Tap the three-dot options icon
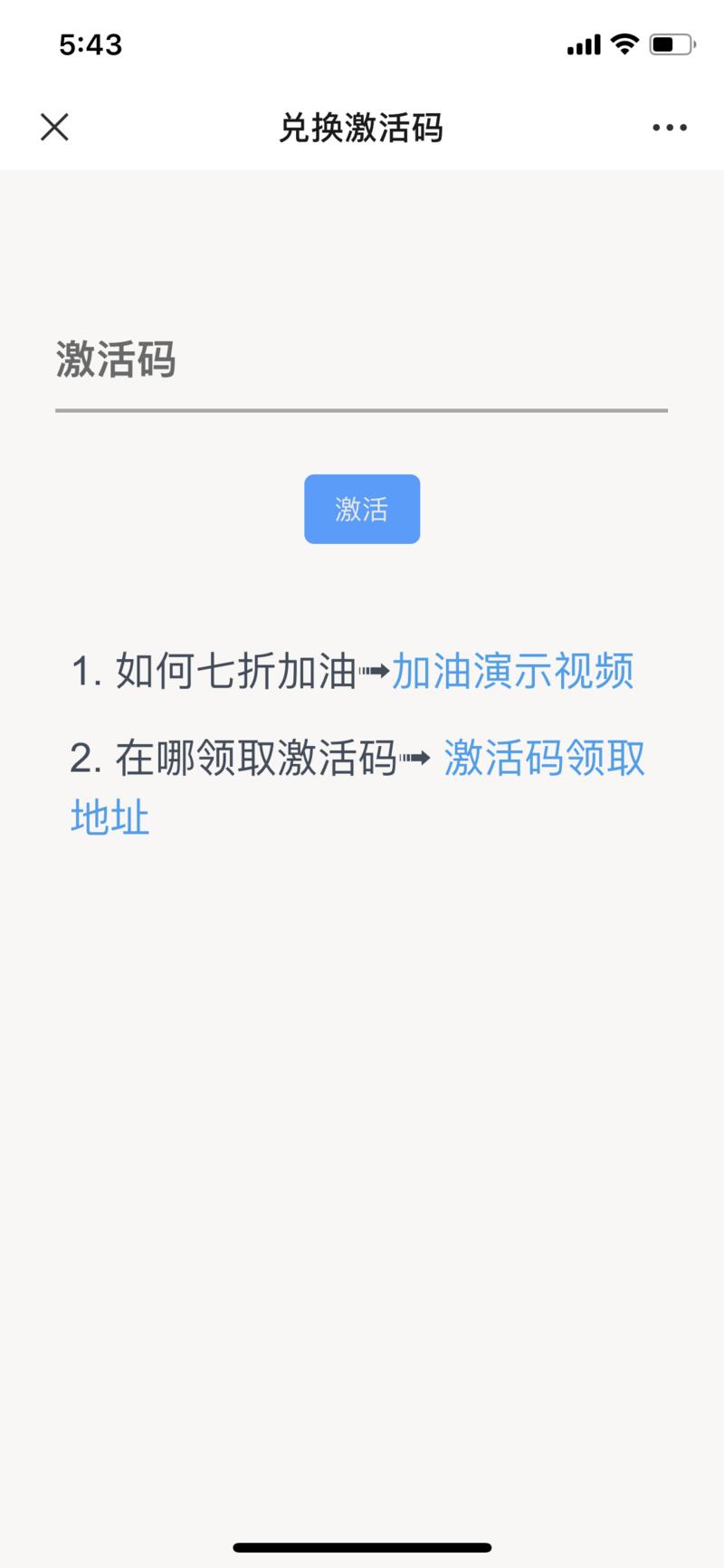Image resolution: width=724 pixels, height=1568 pixels. point(669,127)
